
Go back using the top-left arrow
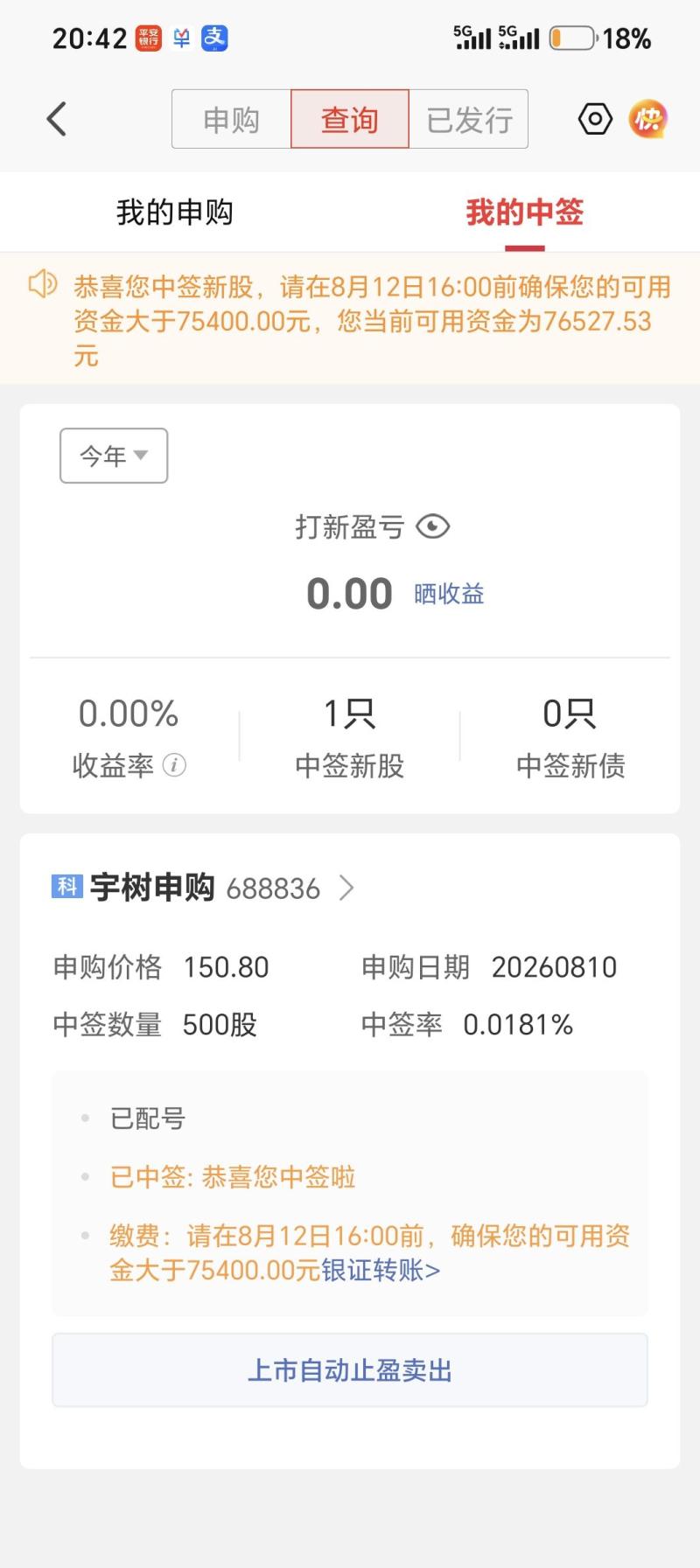click(x=57, y=119)
